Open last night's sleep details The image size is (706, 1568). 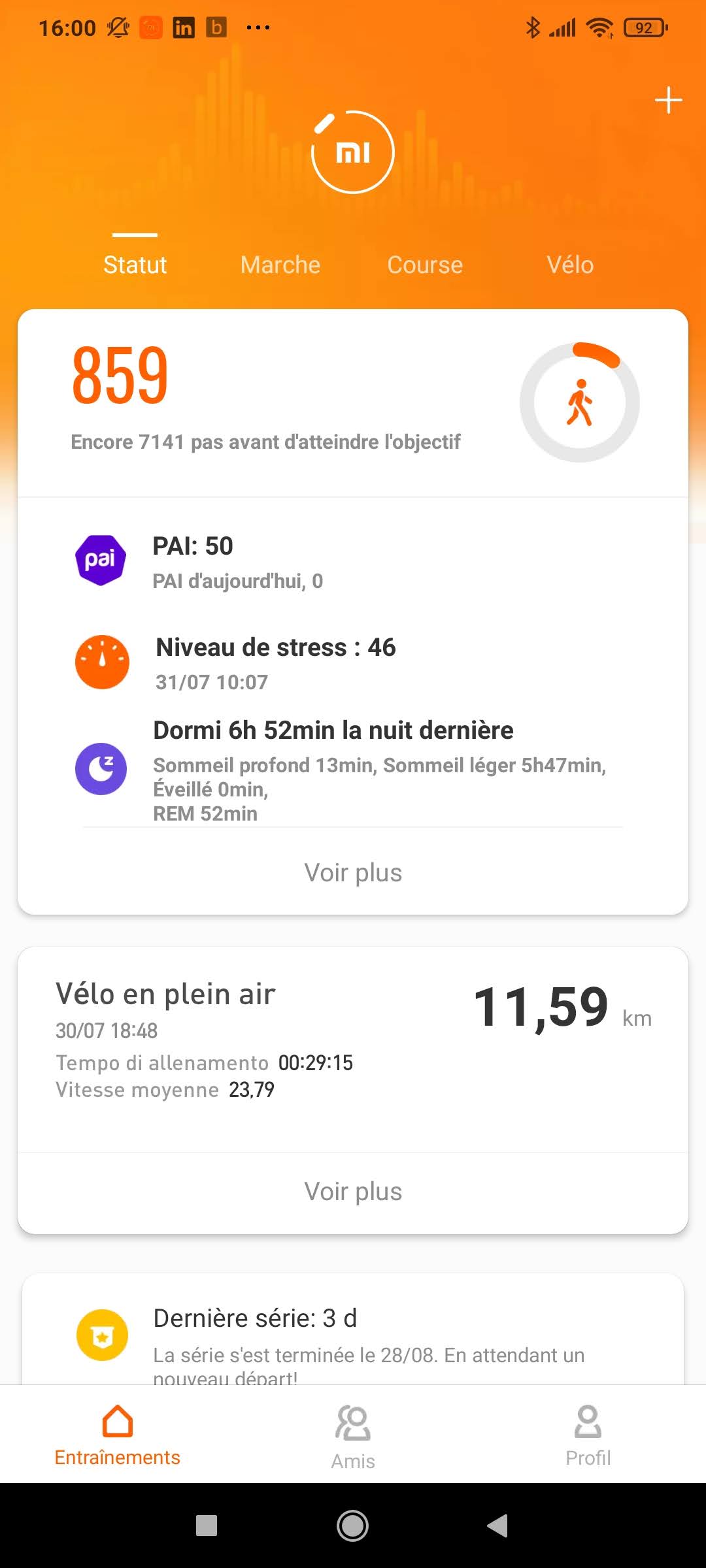tap(353, 770)
